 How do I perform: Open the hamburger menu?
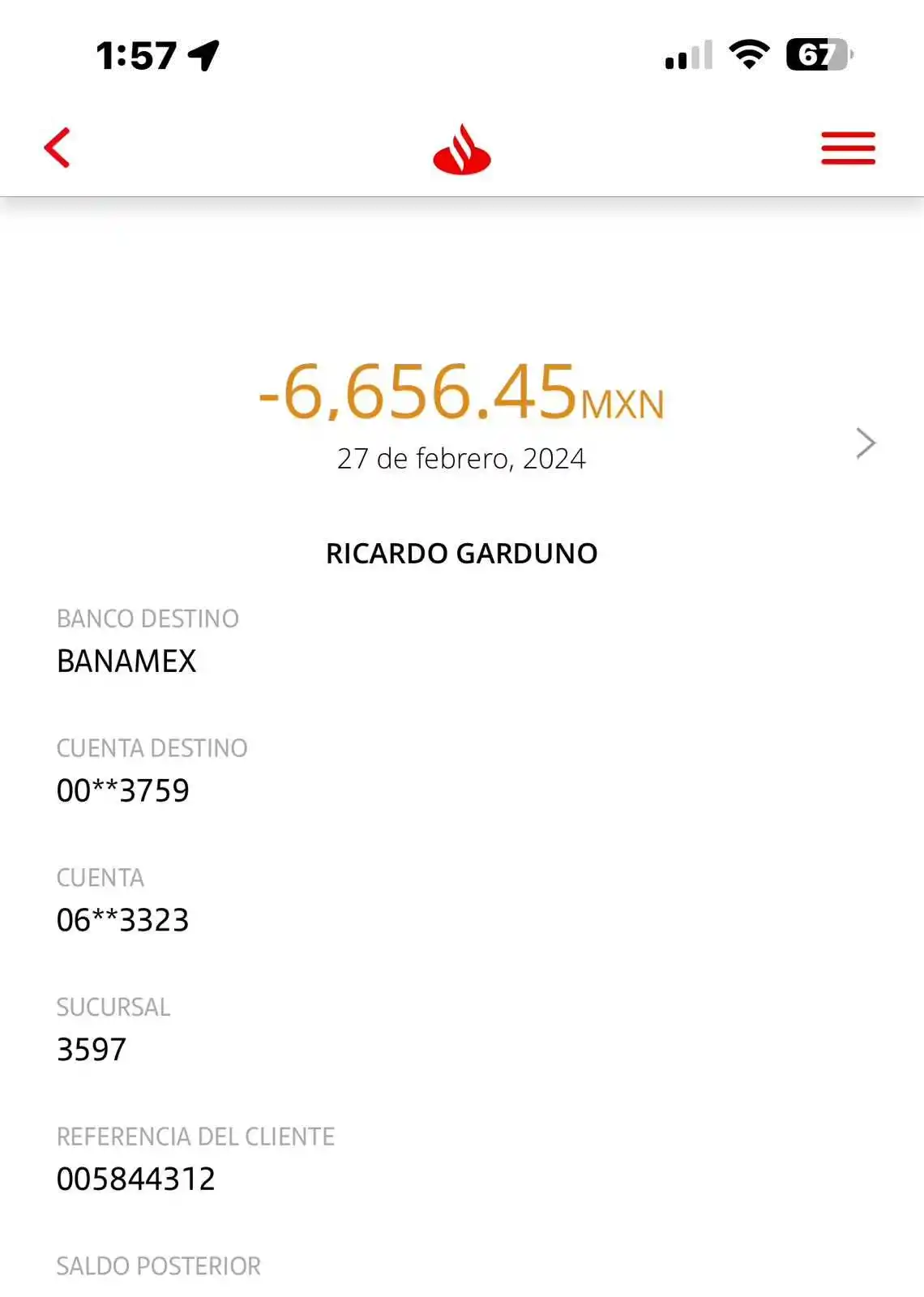pyautogui.click(x=848, y=149)
